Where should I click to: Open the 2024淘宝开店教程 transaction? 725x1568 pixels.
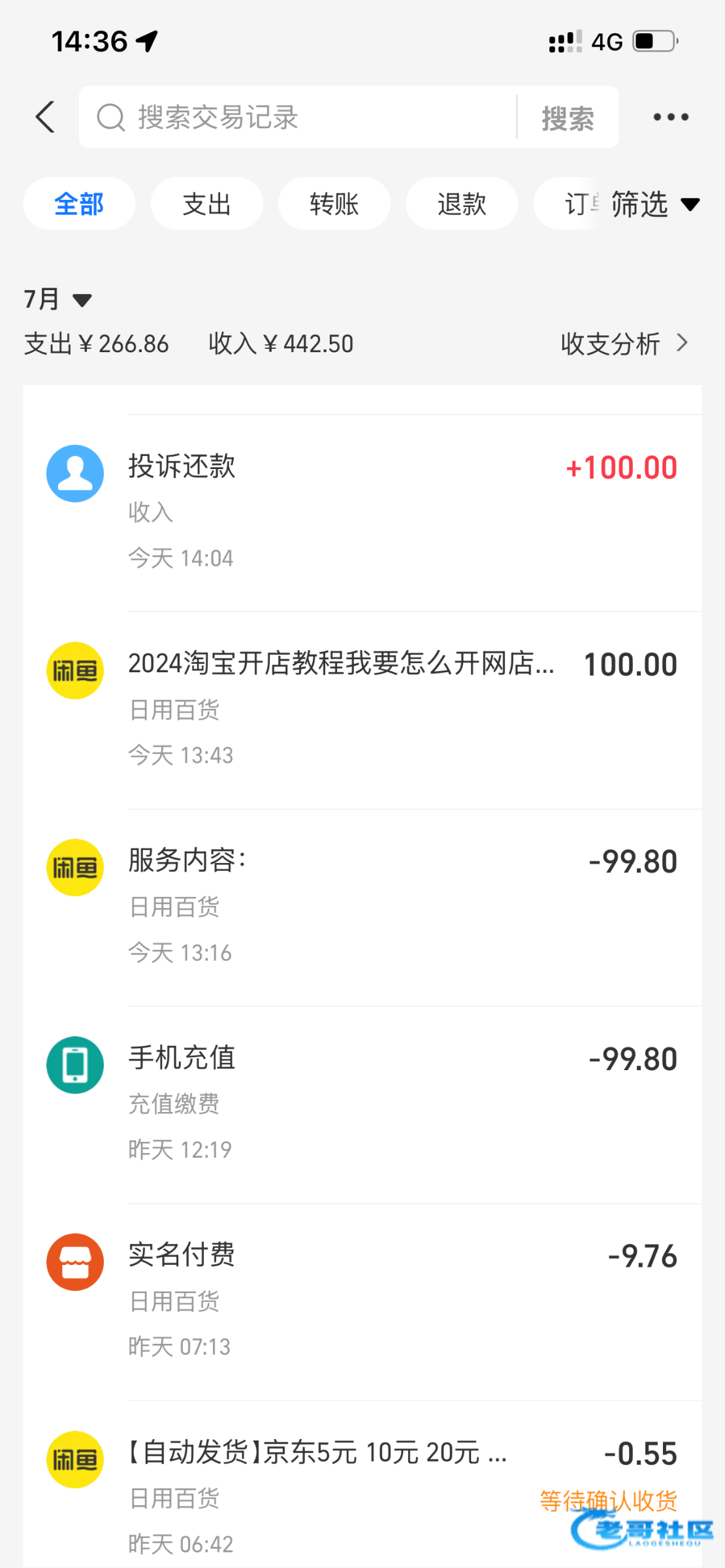[x=362, y=711]
